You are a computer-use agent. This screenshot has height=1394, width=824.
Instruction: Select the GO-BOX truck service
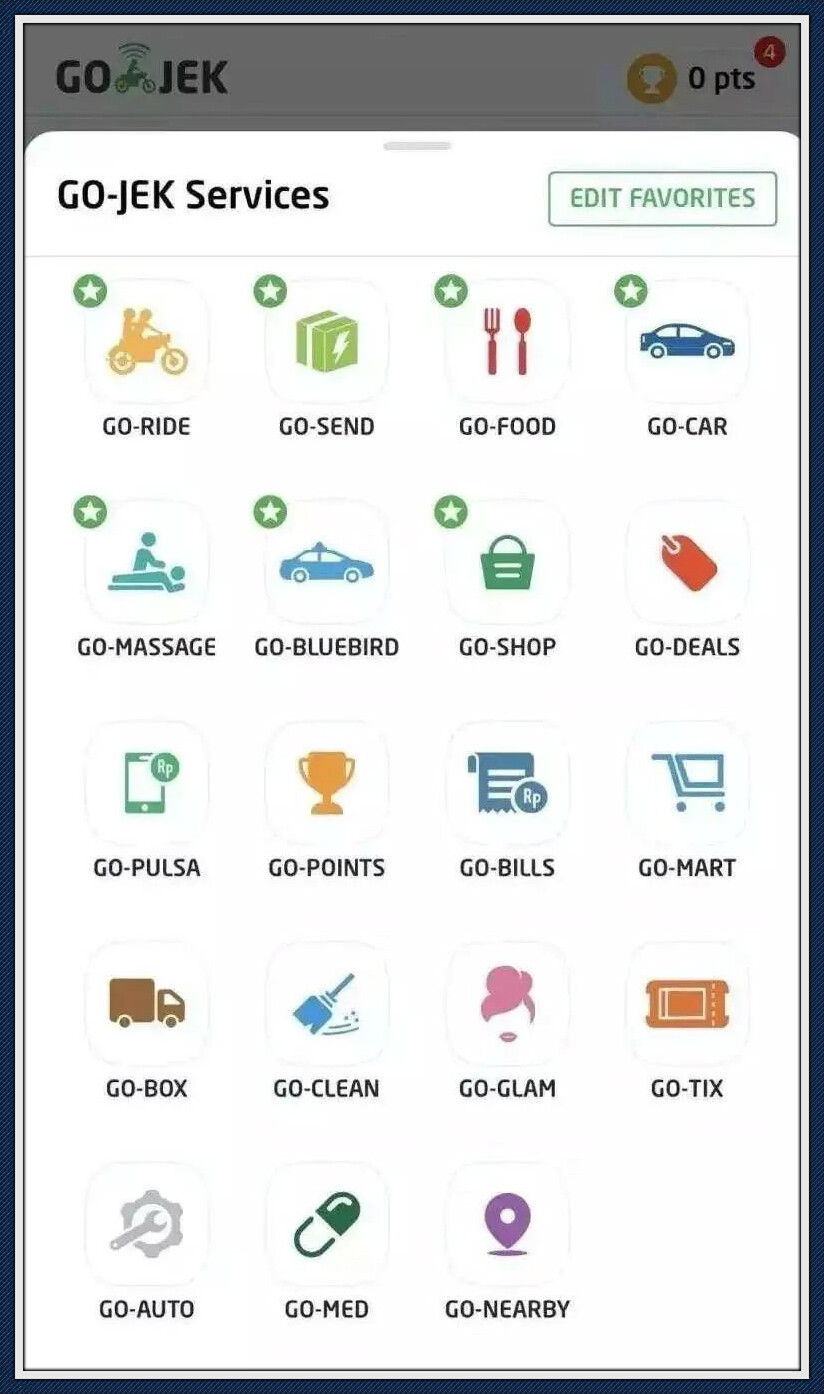coord(147,1003)
